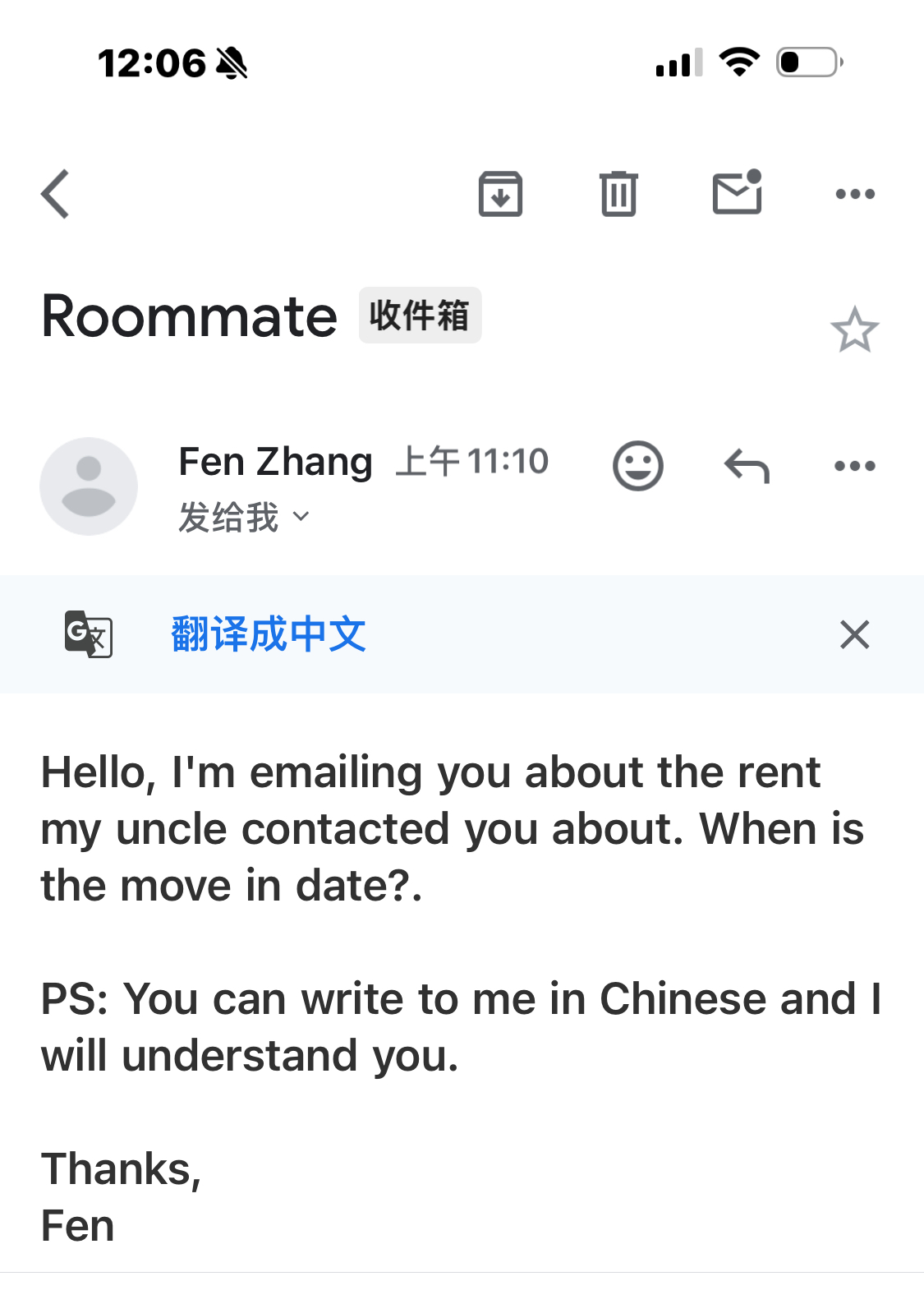Image resolution: width=924 pixels, height=1304 pixels.
Task: Mark this email as unread
Action: pos(737,193)
